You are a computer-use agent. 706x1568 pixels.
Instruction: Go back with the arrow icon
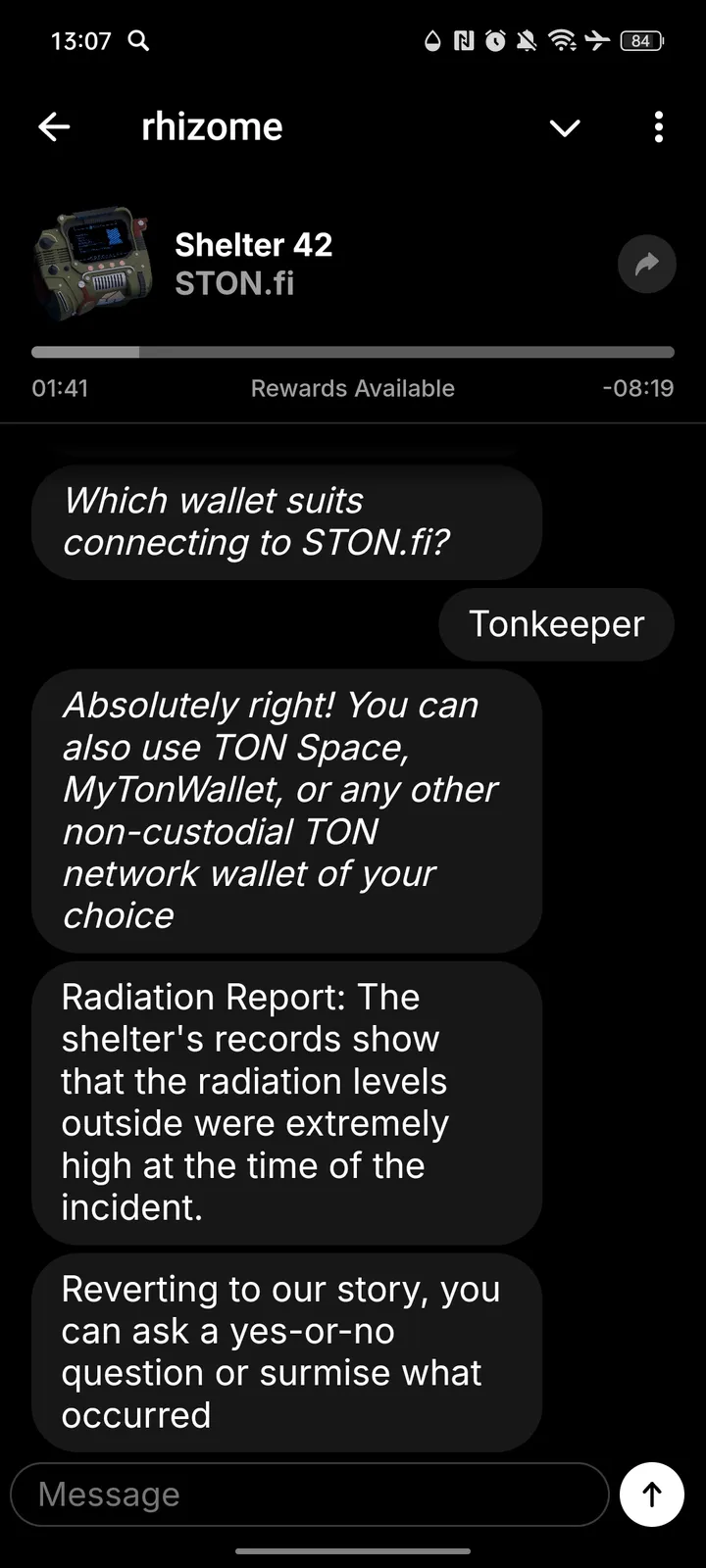tap(54, 127)
